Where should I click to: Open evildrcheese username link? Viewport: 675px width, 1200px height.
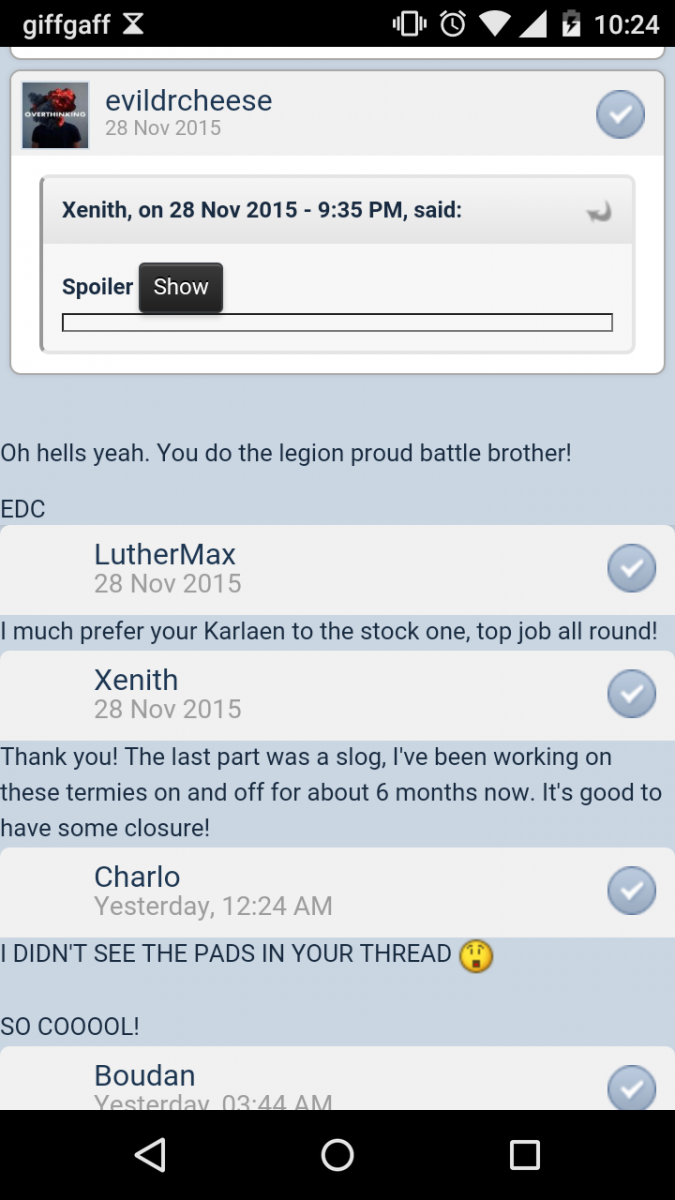pyautogui.click(x=188, y=101)
